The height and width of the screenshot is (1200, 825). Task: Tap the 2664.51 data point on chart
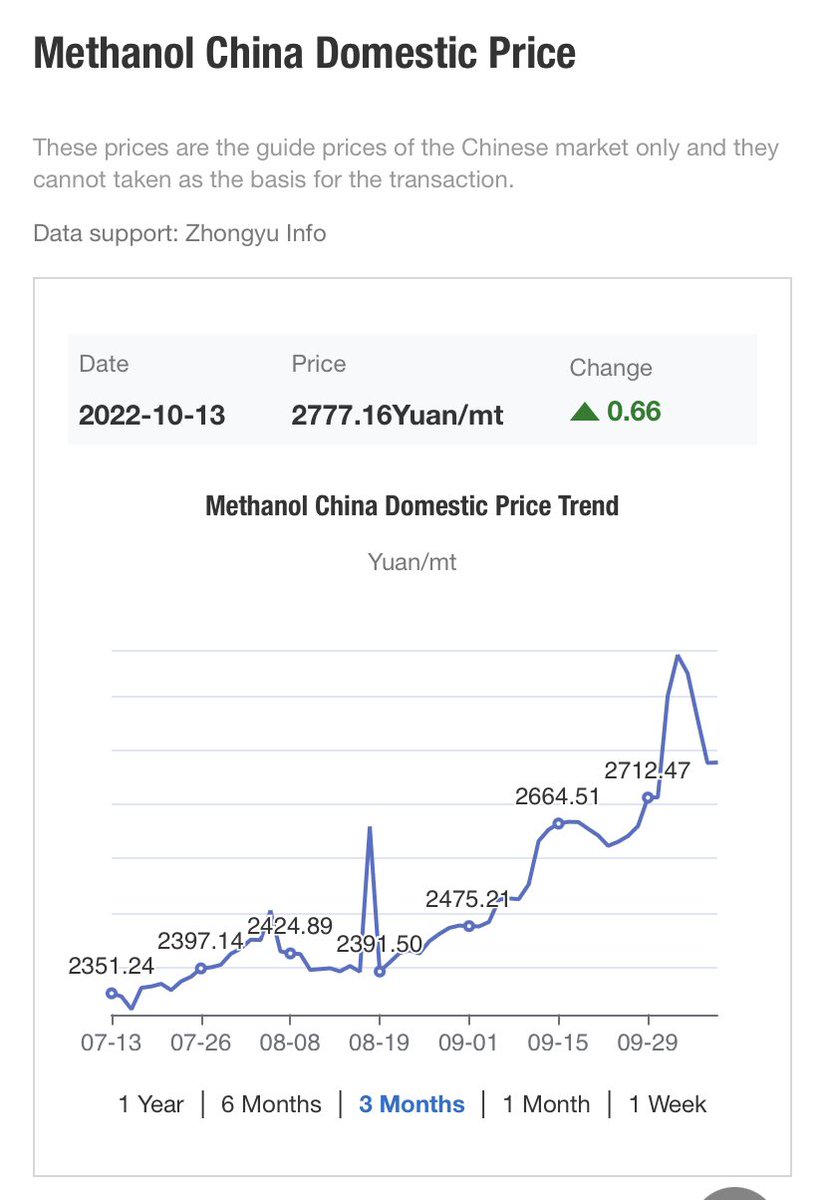coord(558,823)
